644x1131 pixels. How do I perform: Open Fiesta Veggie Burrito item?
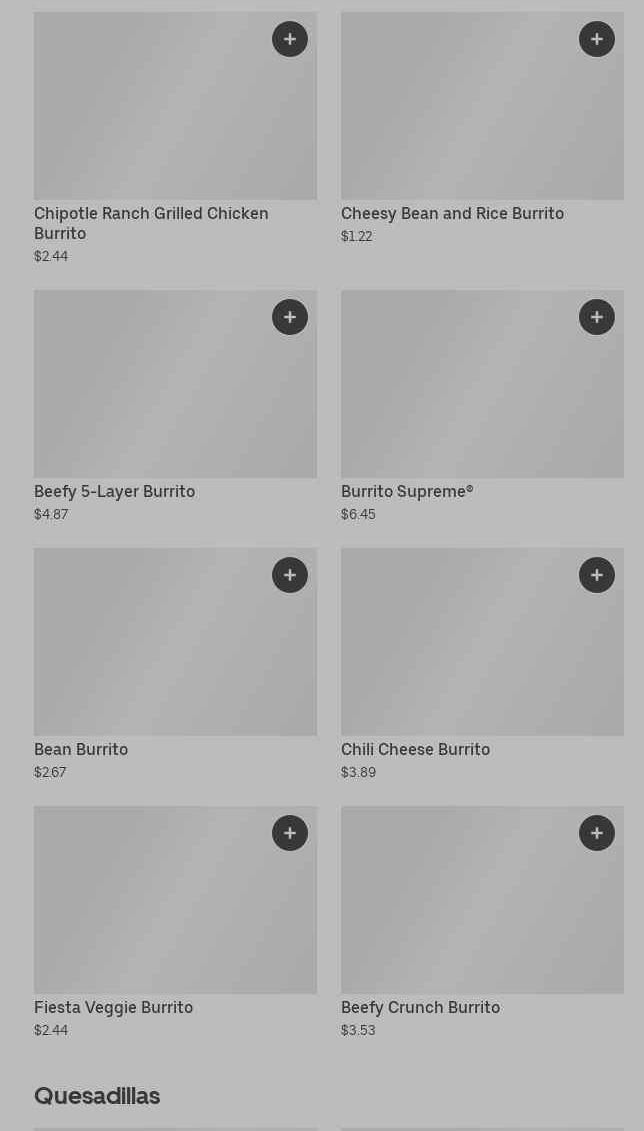(113, 1008)
